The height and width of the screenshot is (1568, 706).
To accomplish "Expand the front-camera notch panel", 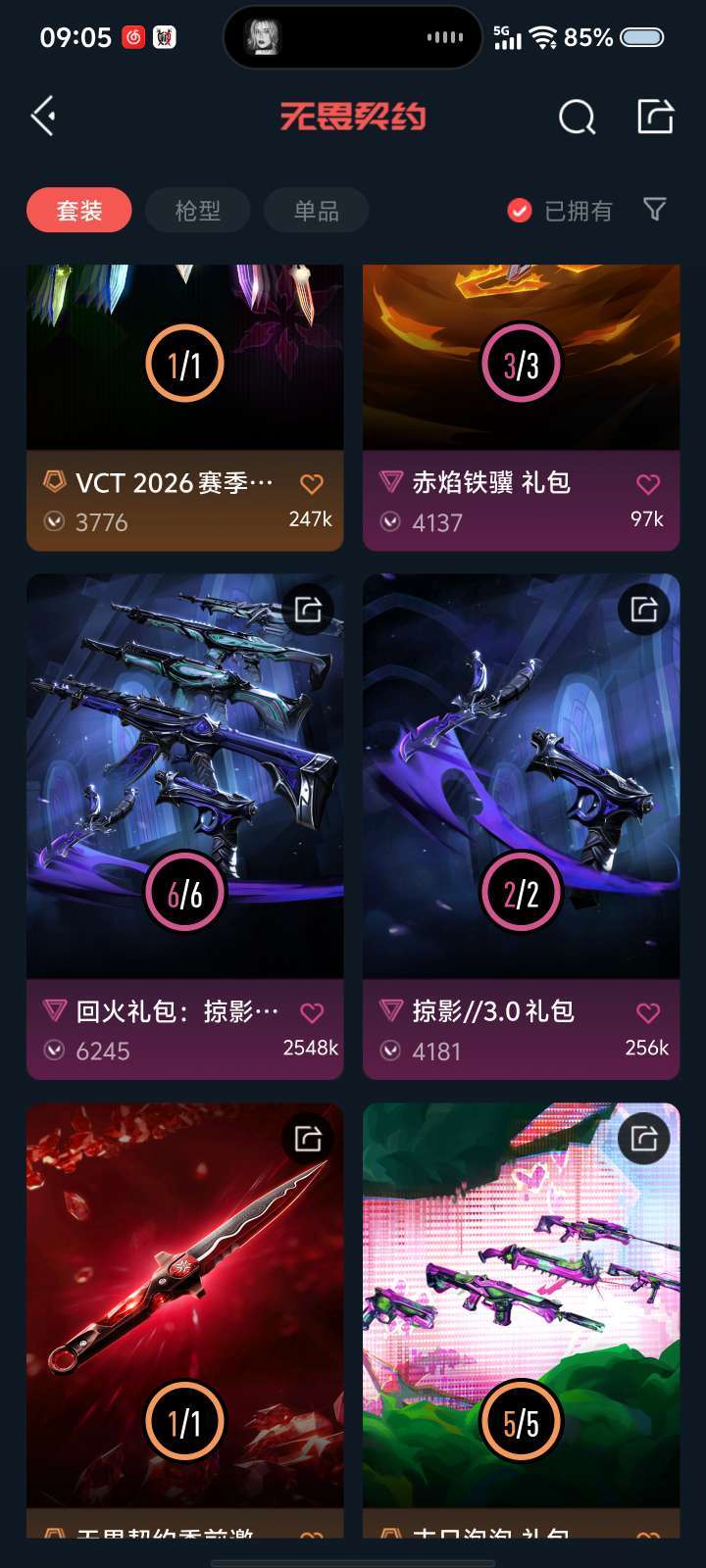I will click(352, 36).
